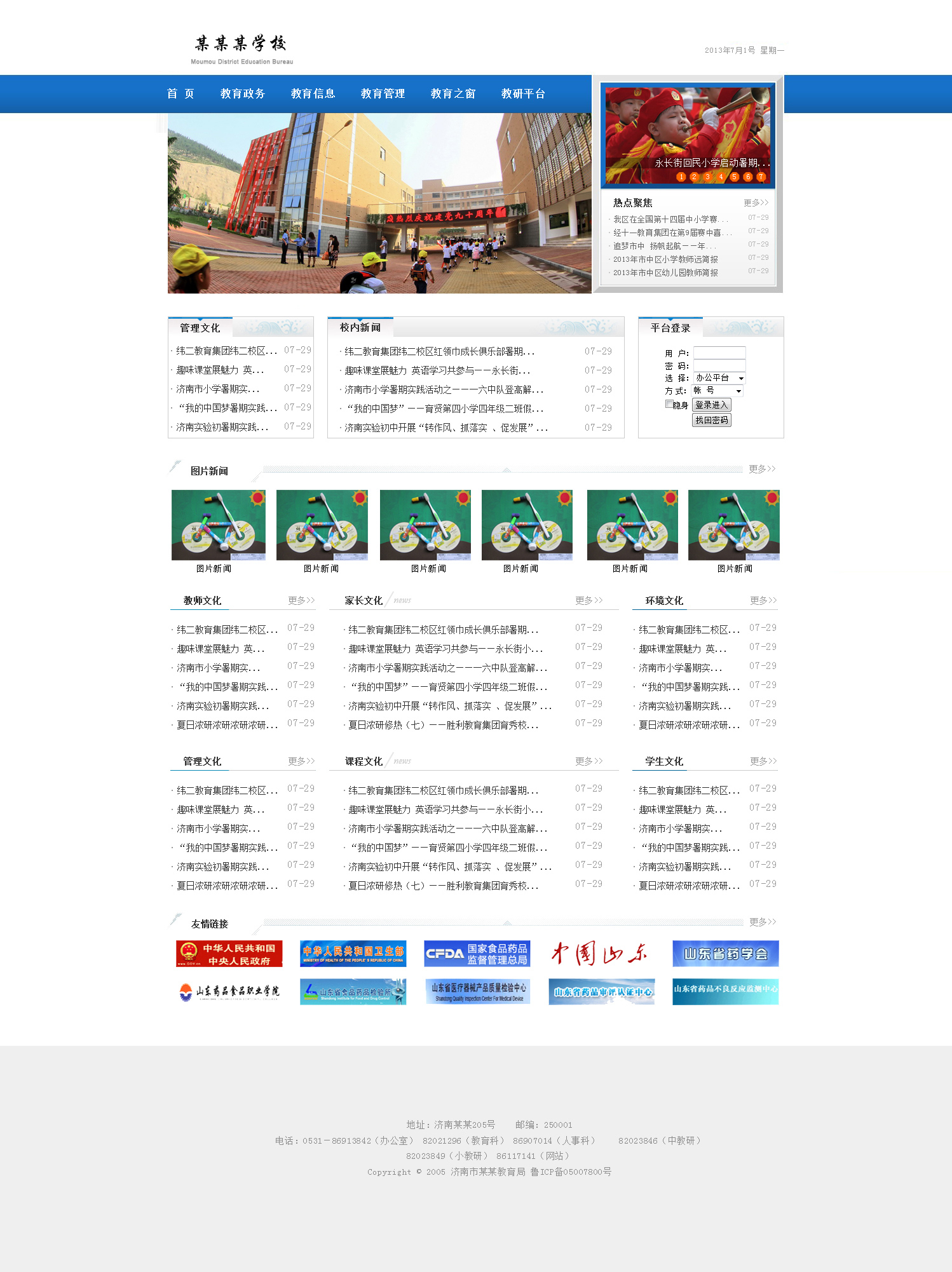This screenshot has height=1272, width=952.
Task: Switch to the 教育信息 menu
Action: (313, 94)
